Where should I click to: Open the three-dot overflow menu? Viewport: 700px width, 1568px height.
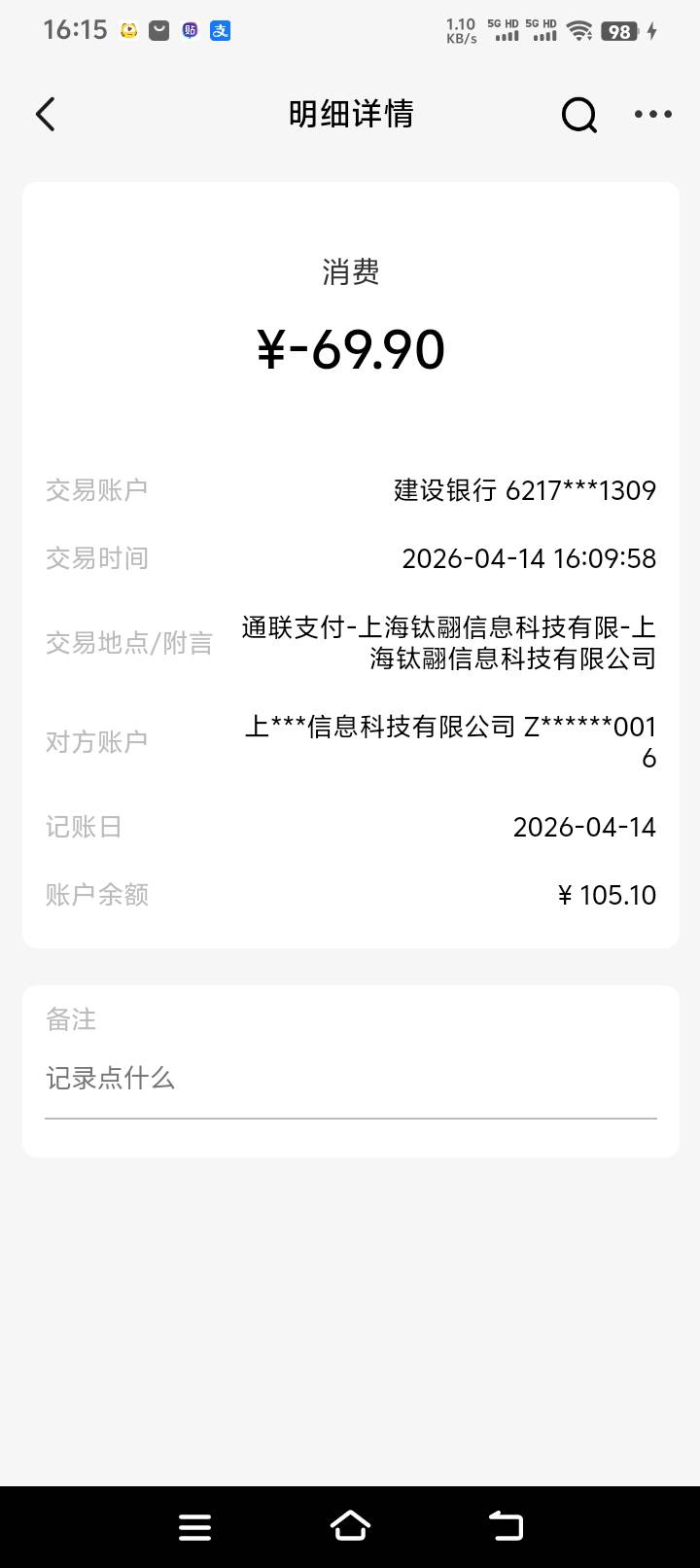652,115
